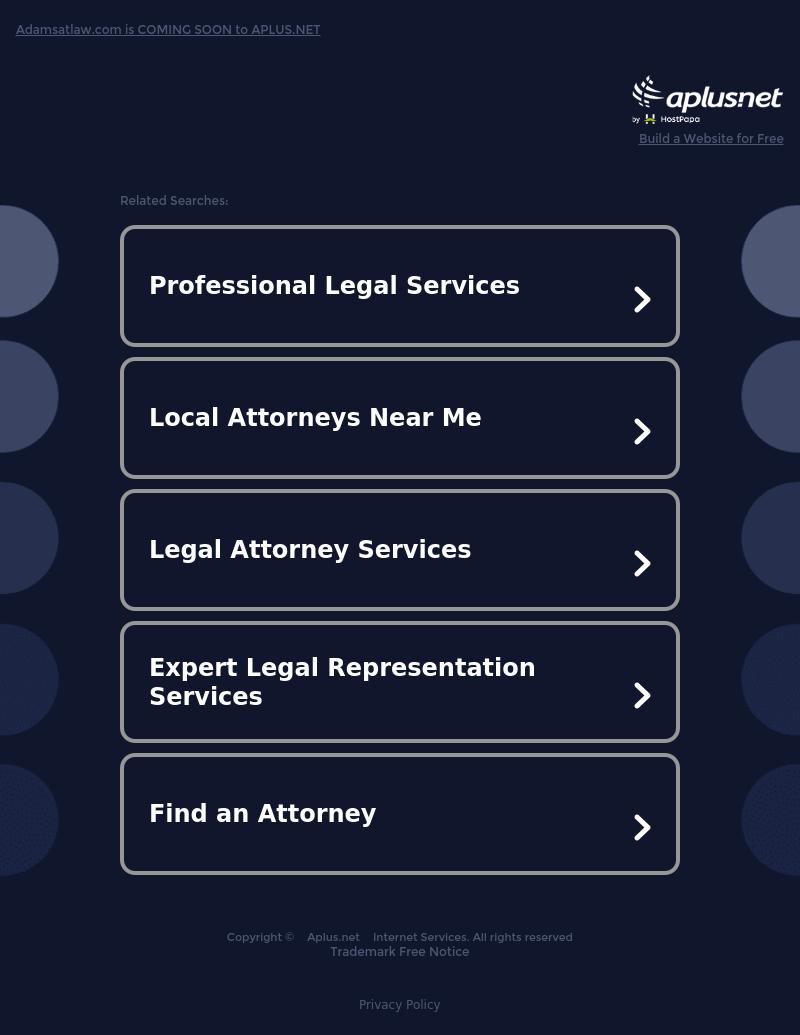Open Professional Legal Services search
The width and height of the screenshot is (800, 1035).
click(x=400, y=286)
